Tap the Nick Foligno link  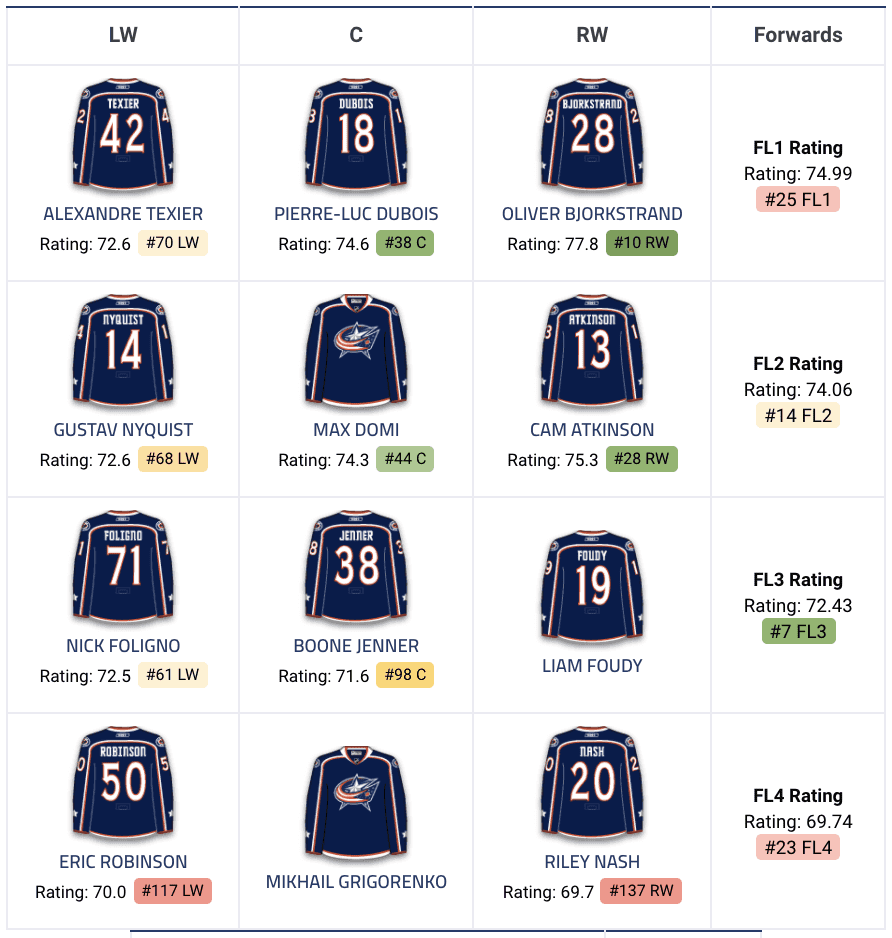pos(123,646)
